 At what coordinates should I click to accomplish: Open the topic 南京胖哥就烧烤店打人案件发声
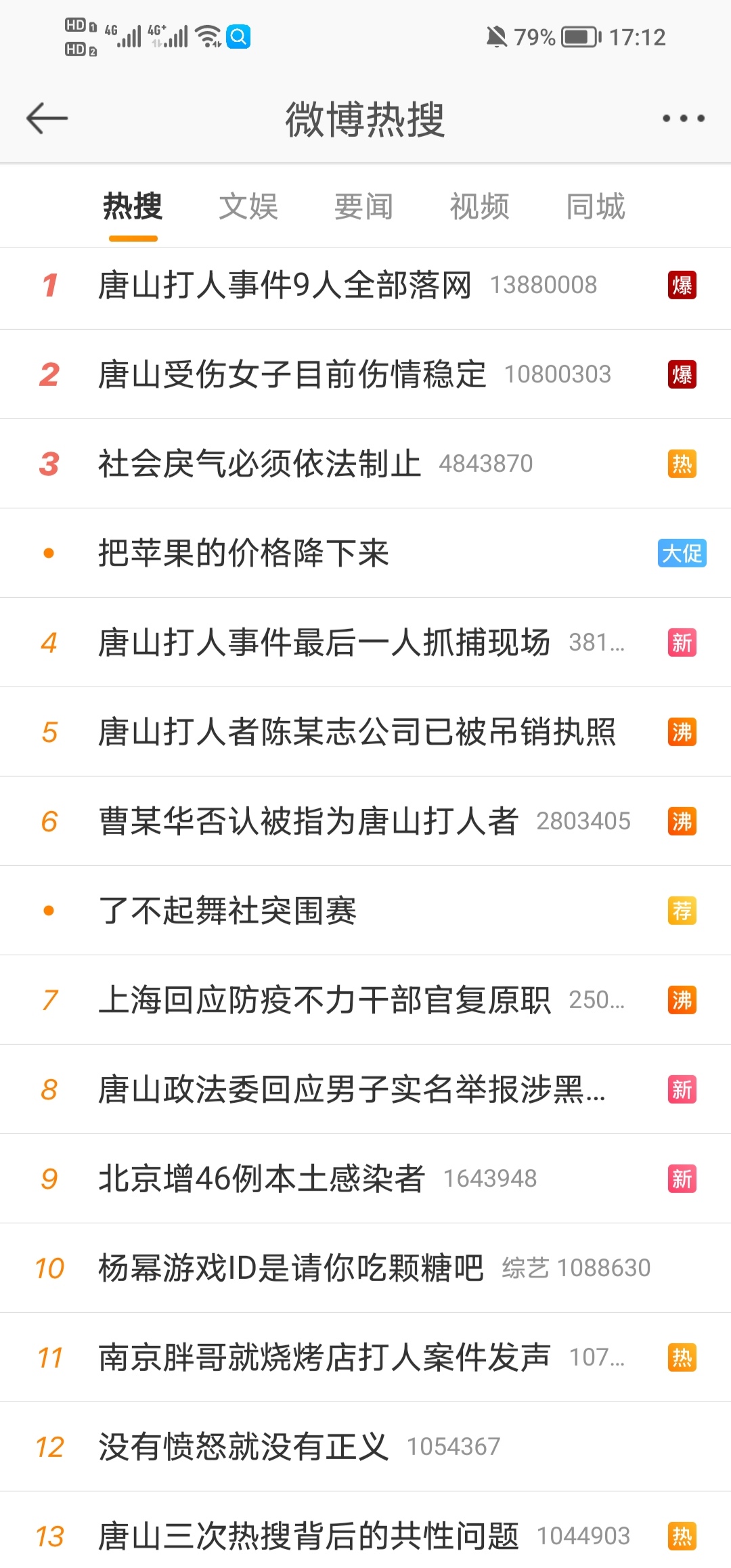[324, 1357]
